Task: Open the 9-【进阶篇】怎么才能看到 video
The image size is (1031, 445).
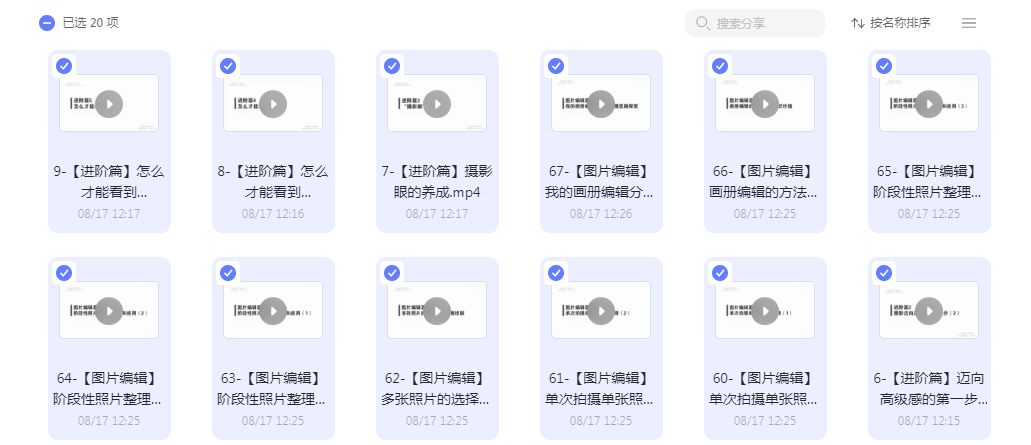Action: tap(109, 103)
